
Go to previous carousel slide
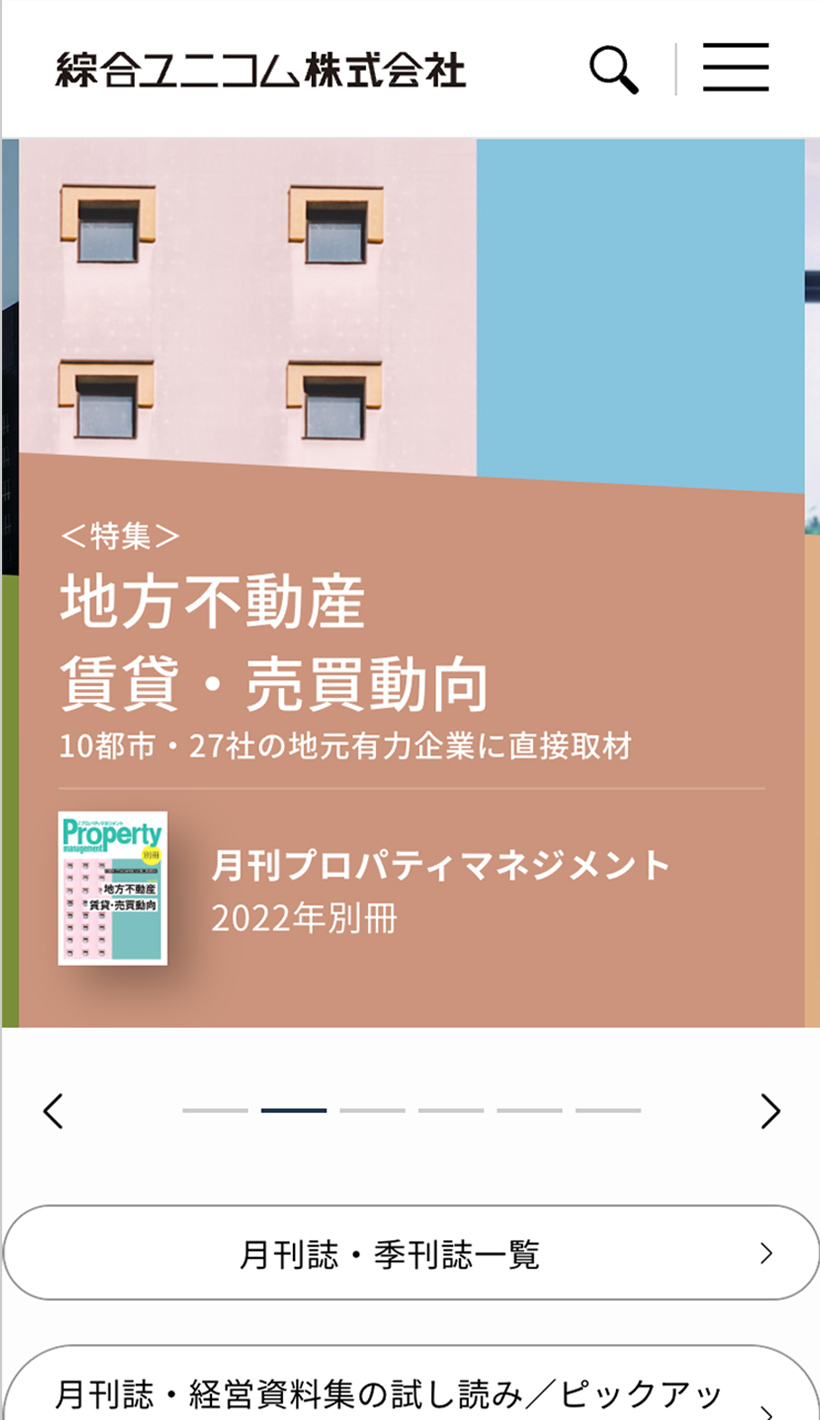pos(53,1111)
